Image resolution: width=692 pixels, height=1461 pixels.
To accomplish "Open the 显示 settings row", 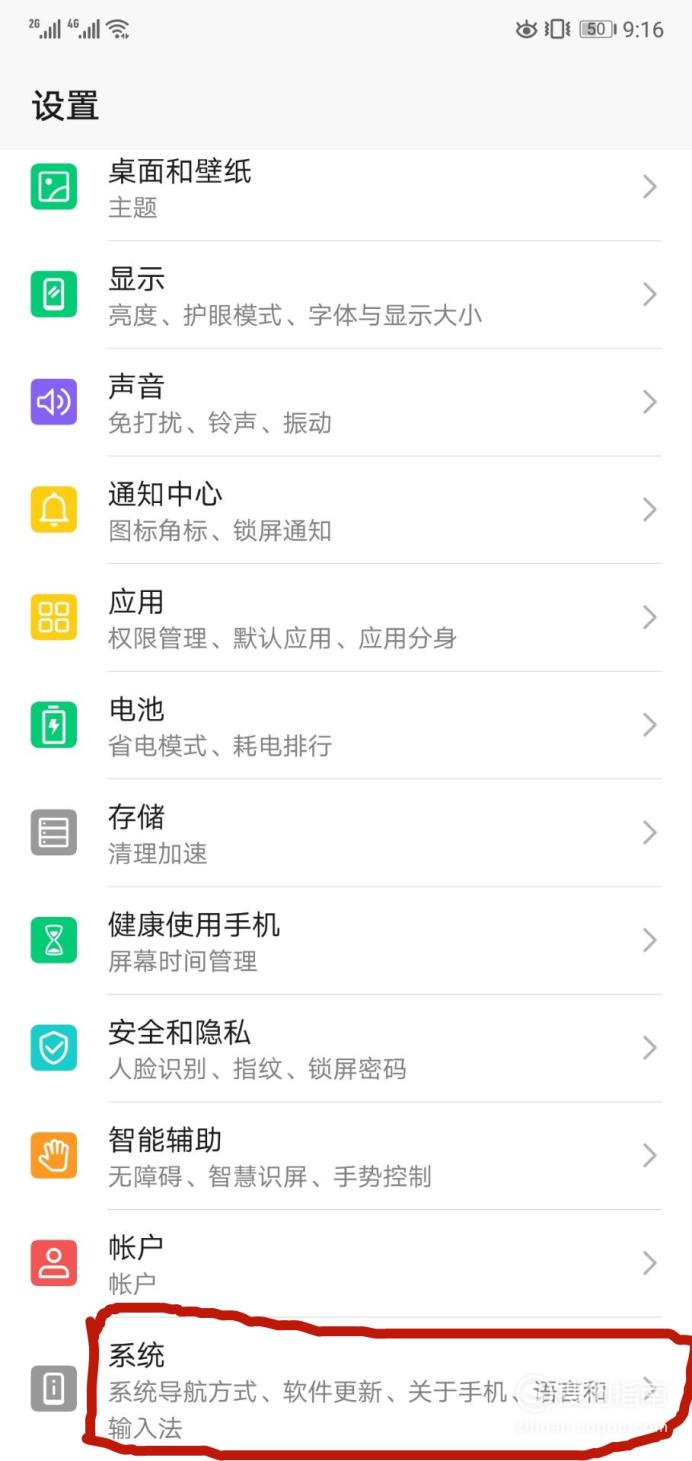I will 346,295.
